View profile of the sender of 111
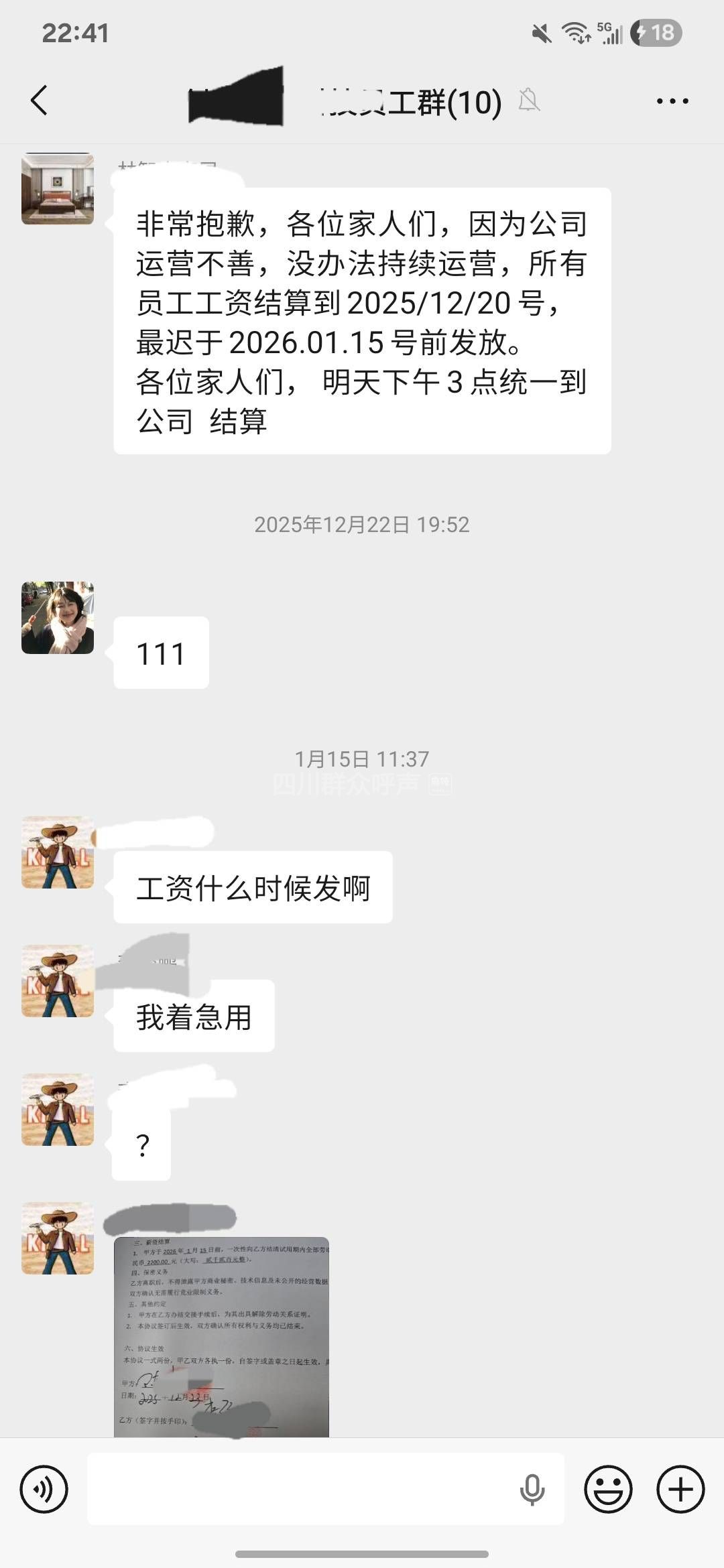 (58, 618)
